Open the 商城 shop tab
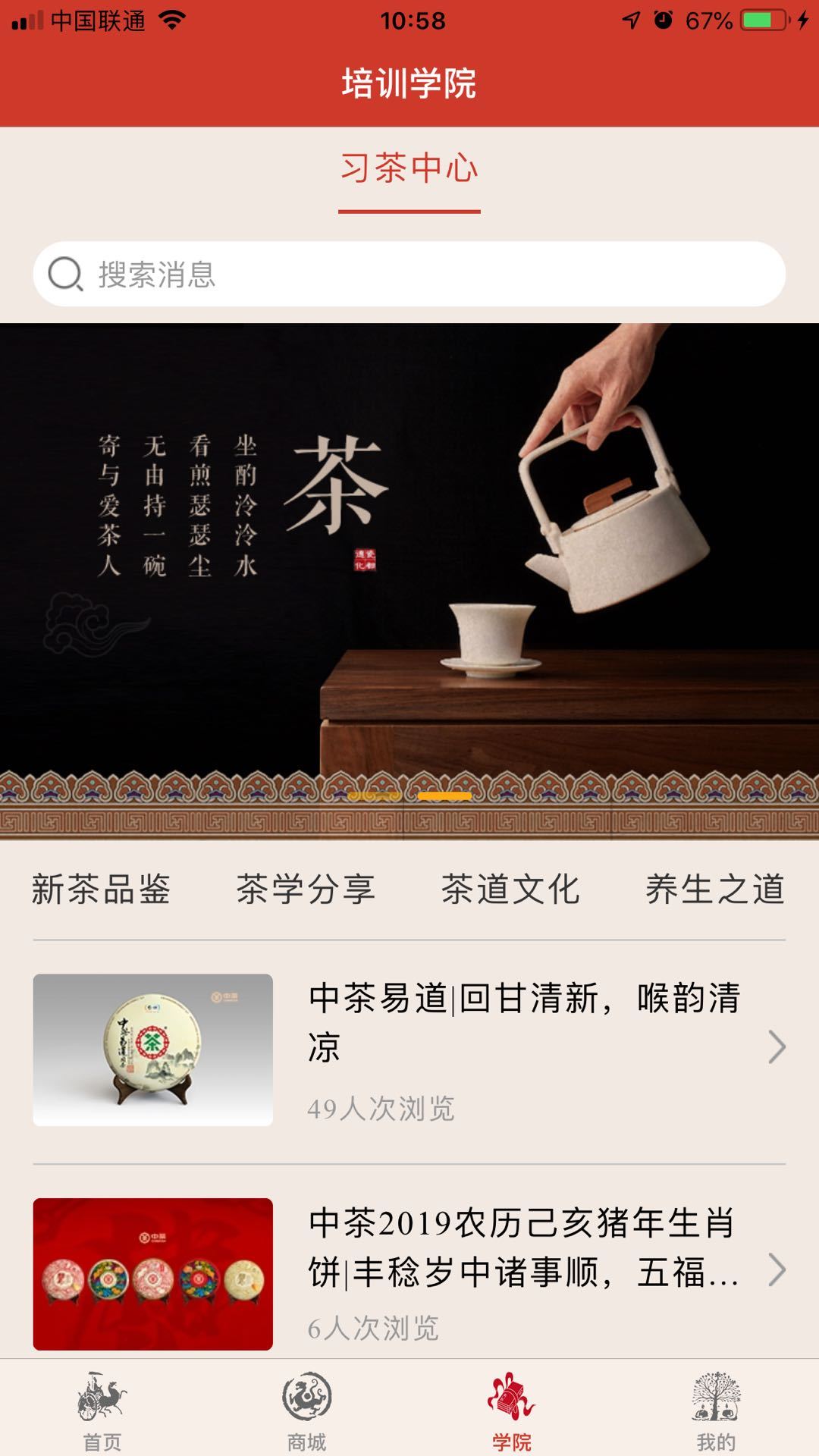The width and height of the screenshot is (819, 1456). pyautogui.click(x=306, y=1410)
